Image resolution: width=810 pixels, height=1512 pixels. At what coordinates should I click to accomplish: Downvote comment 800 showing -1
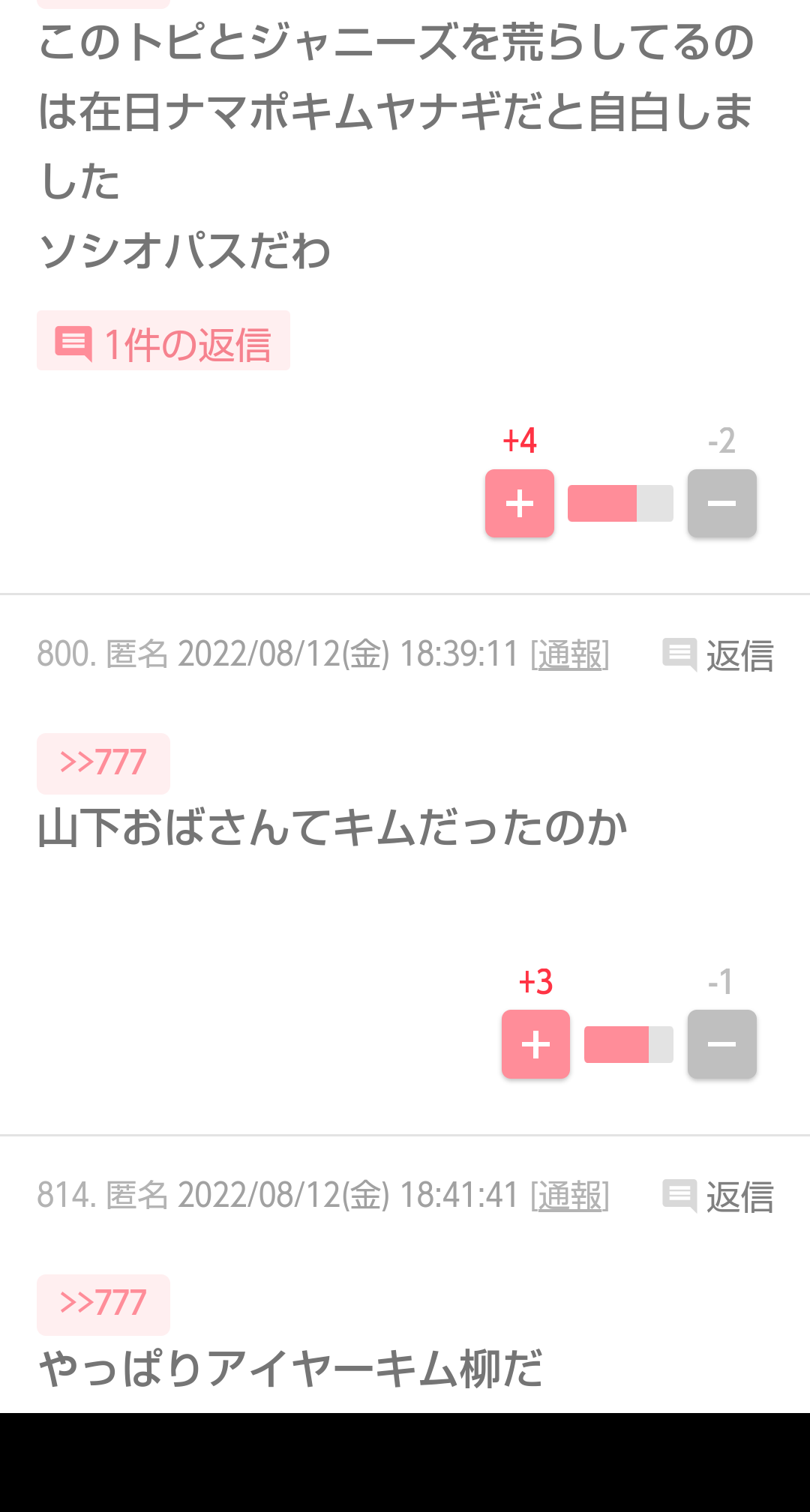pos(722,1044)
